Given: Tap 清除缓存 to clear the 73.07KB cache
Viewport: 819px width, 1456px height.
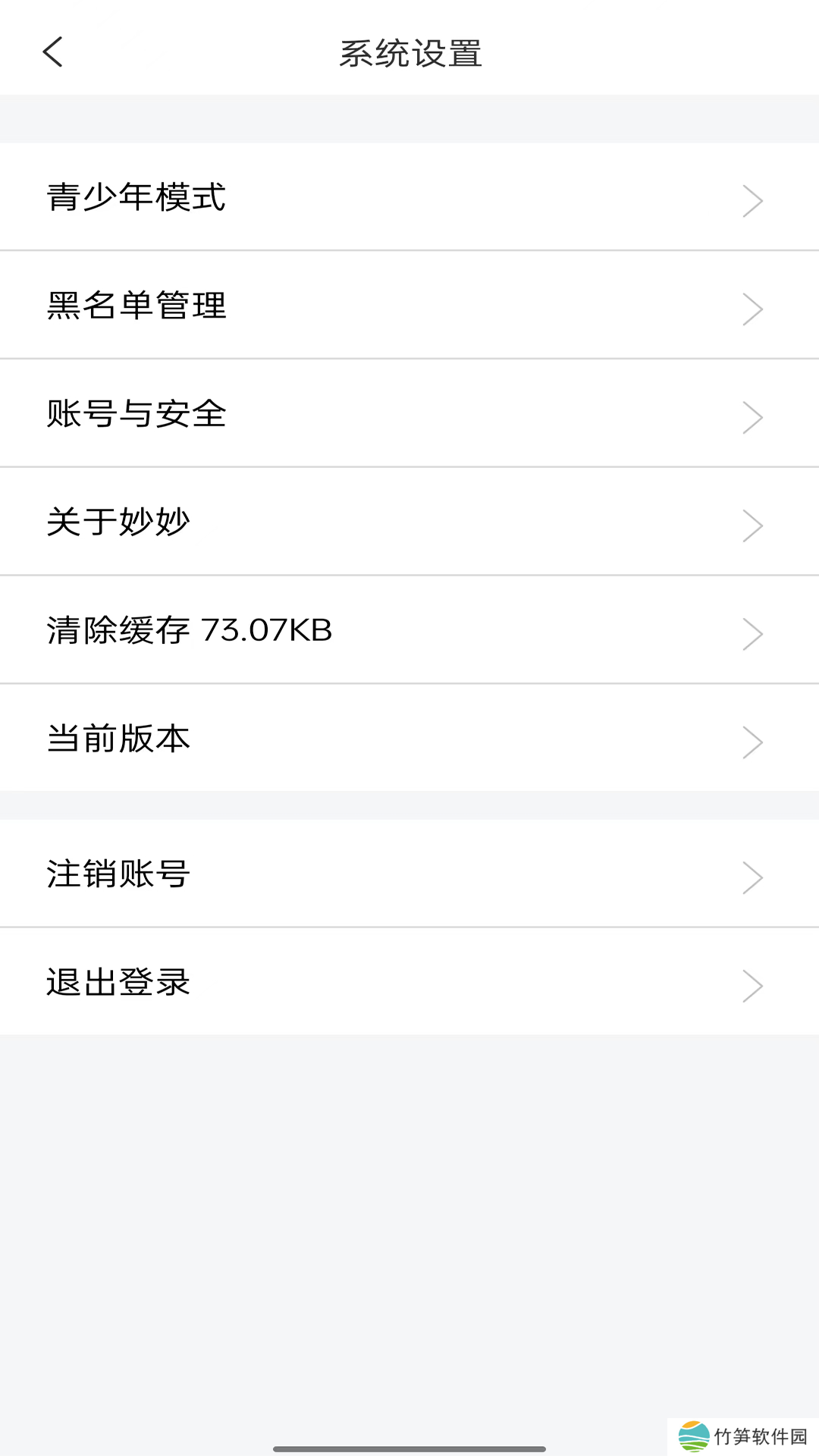Looking at the screenshot, I should coord(409,631).
